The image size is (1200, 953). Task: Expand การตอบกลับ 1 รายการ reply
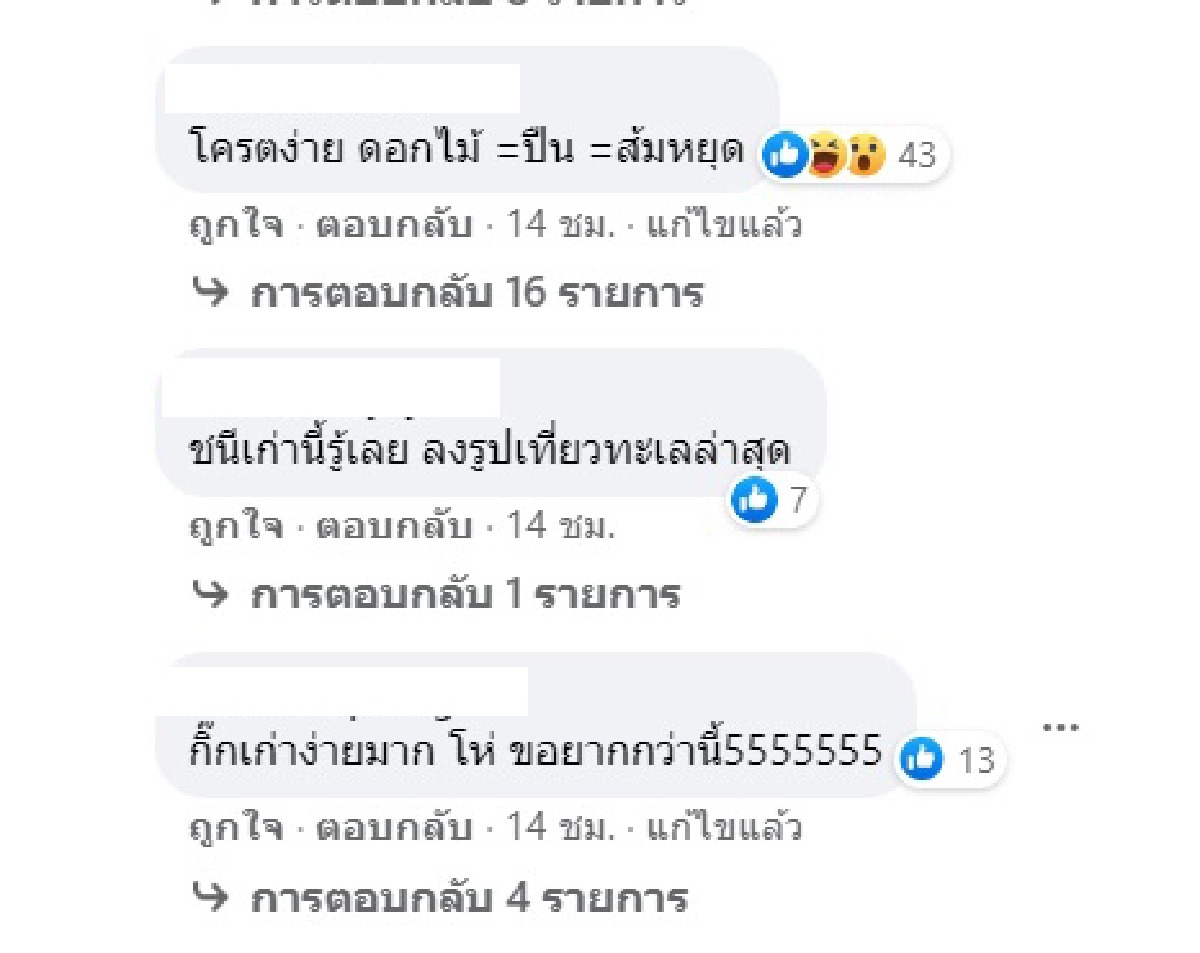click(464, 595)
